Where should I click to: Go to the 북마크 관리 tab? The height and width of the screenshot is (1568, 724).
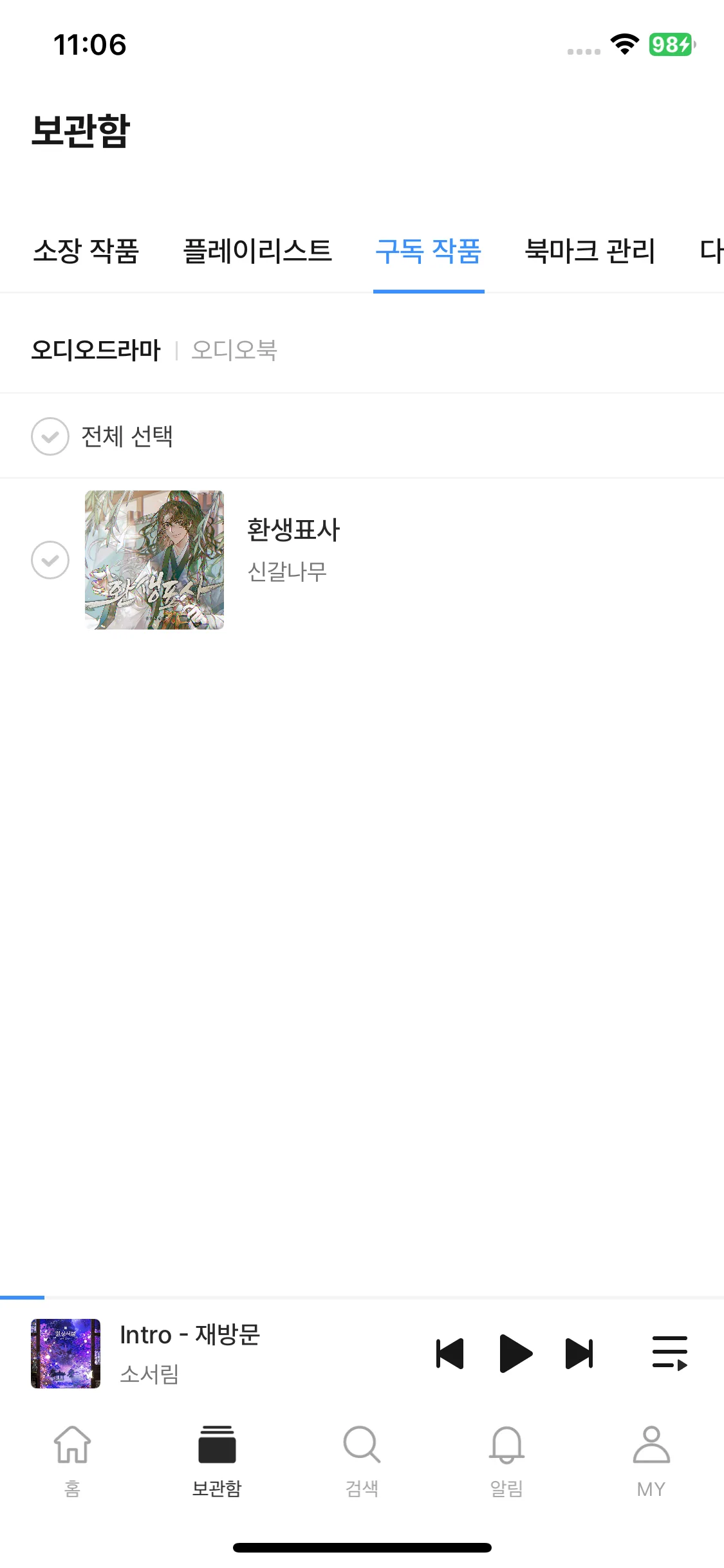click(590, 251)
